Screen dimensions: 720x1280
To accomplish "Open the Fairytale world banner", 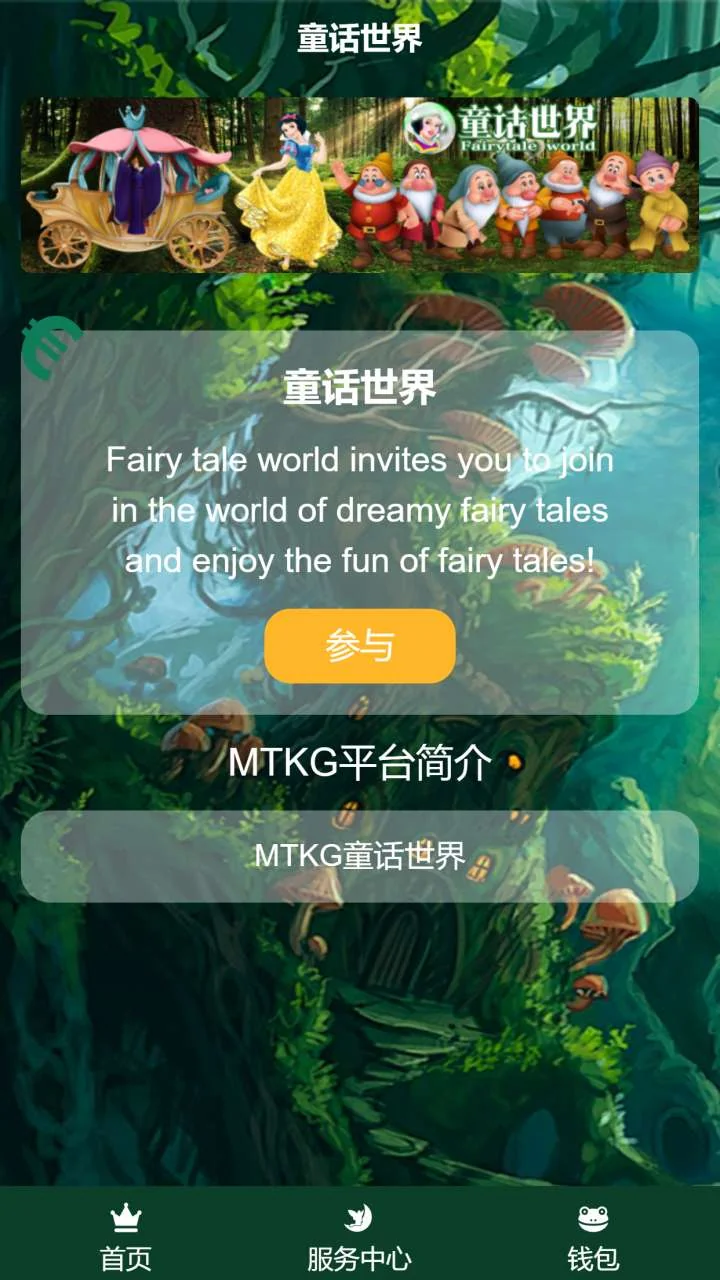I will coord(360,184).
